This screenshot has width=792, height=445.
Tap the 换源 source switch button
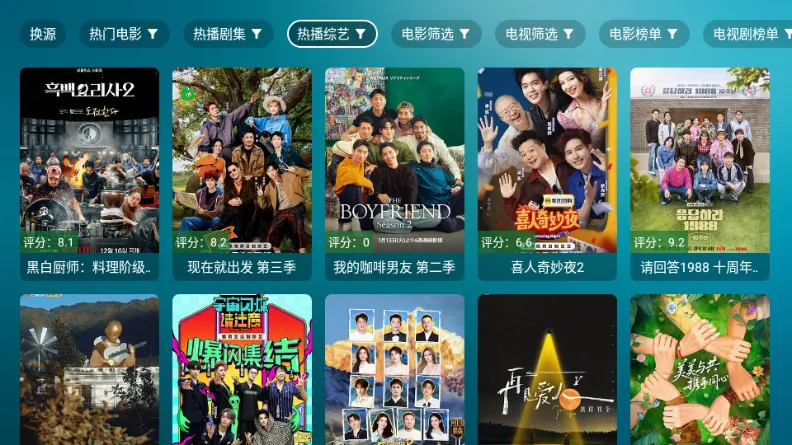[x=43, y=34]
